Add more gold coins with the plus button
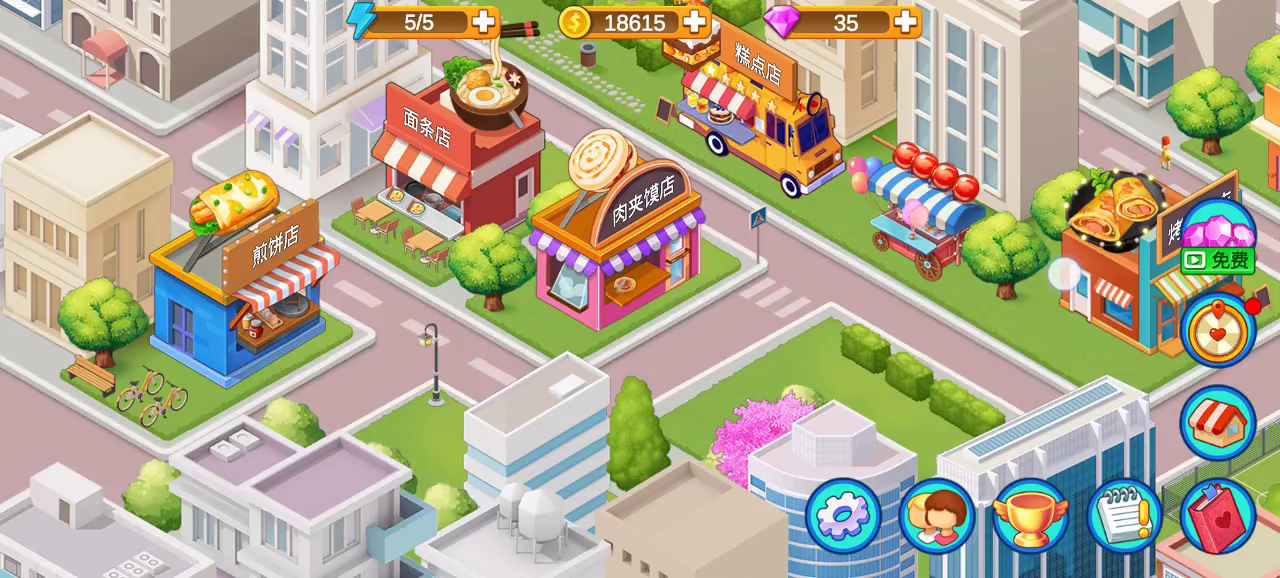 tap(694, 21)
